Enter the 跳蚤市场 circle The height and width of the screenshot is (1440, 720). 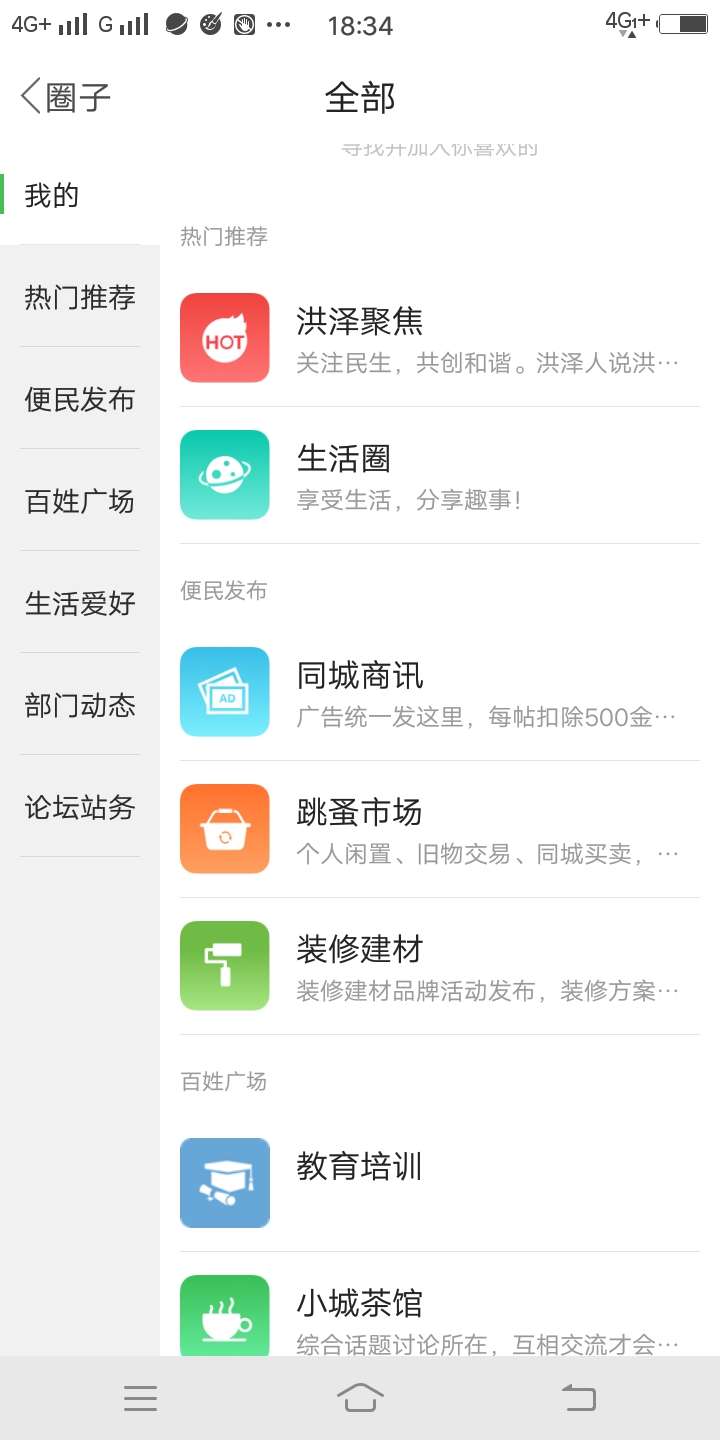440,829
